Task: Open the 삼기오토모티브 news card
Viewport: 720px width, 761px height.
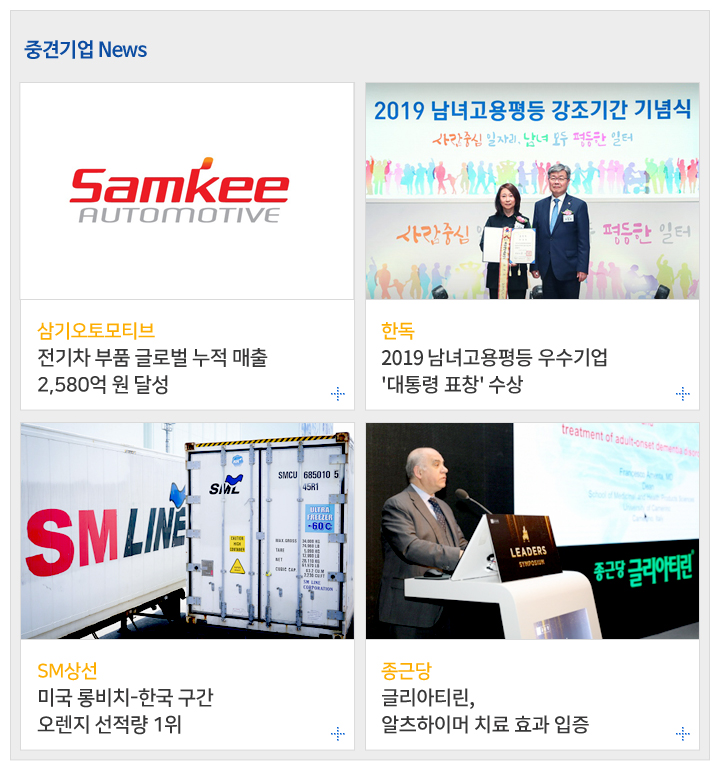Action: tap(187, 245)
